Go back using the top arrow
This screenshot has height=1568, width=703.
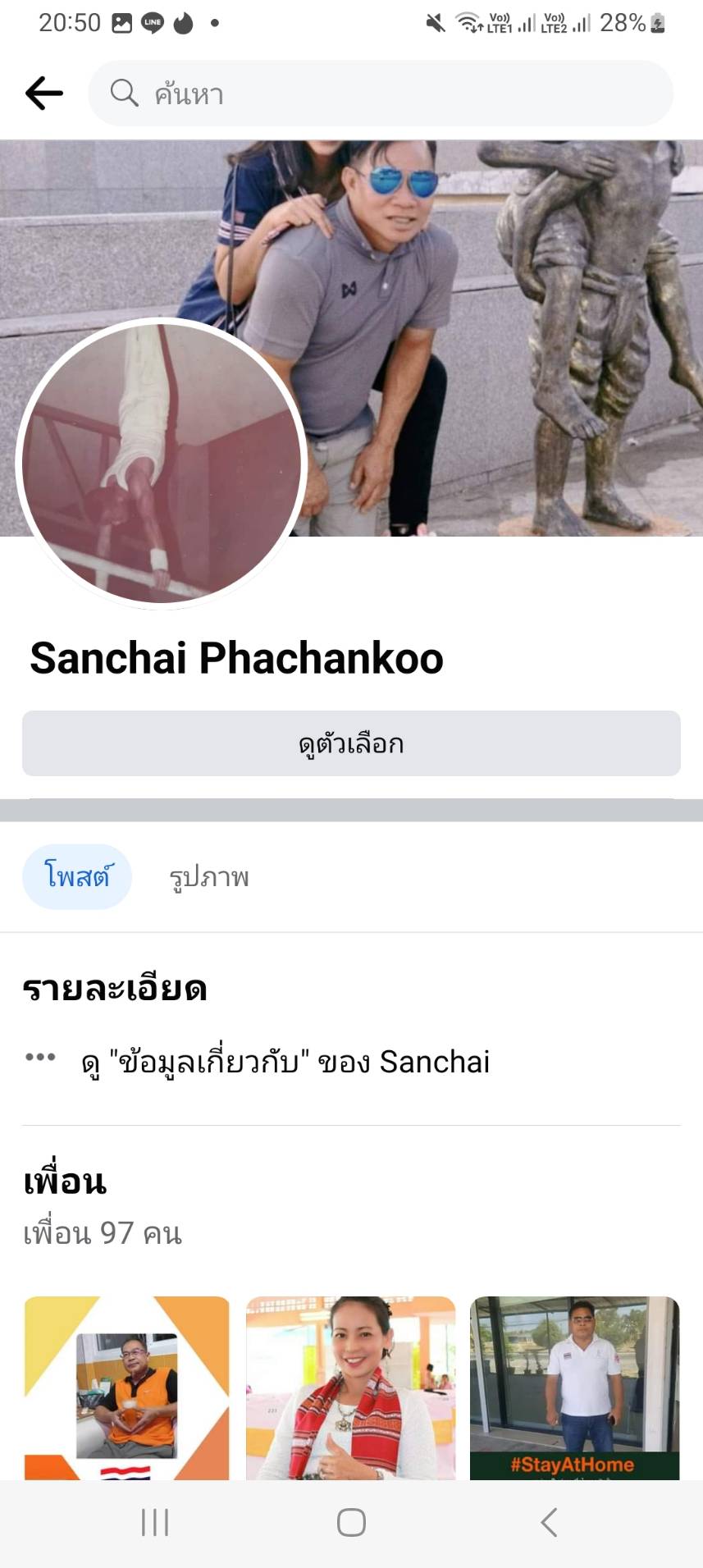44,94
